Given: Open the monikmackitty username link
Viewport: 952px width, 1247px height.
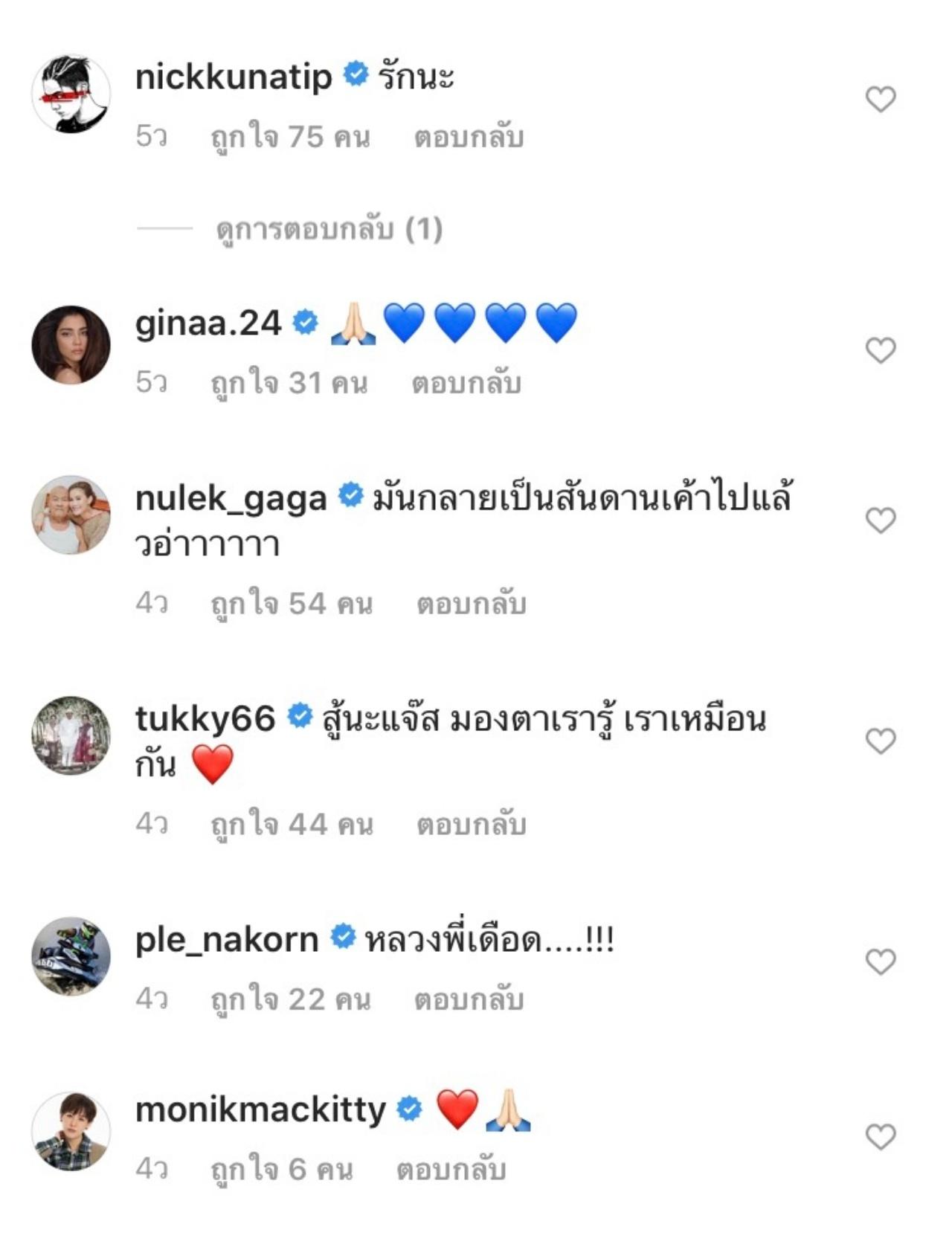Looking at the screenshot, I should click(260, 1110).
